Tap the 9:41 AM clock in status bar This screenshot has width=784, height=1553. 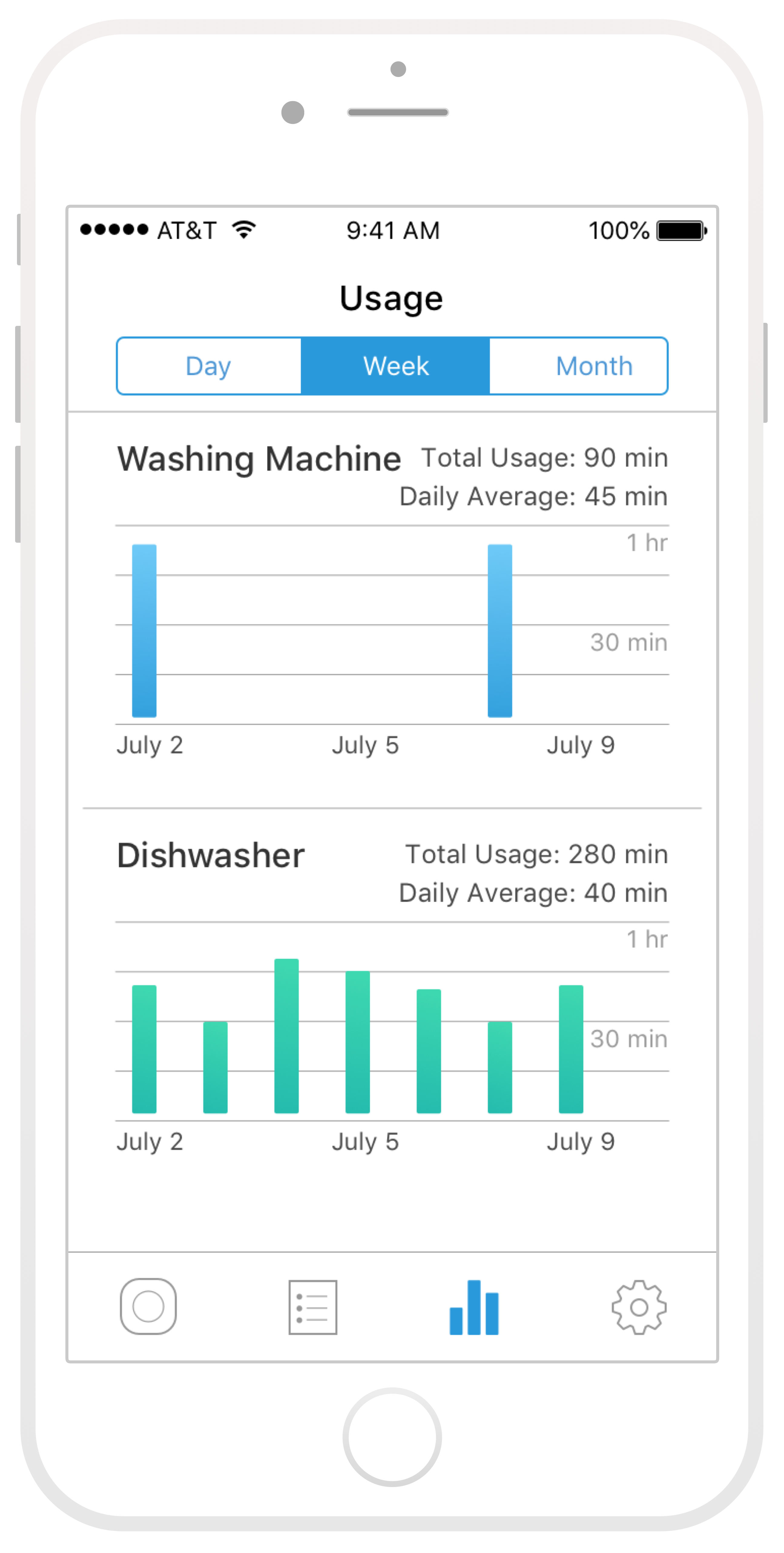pos(393,230)
